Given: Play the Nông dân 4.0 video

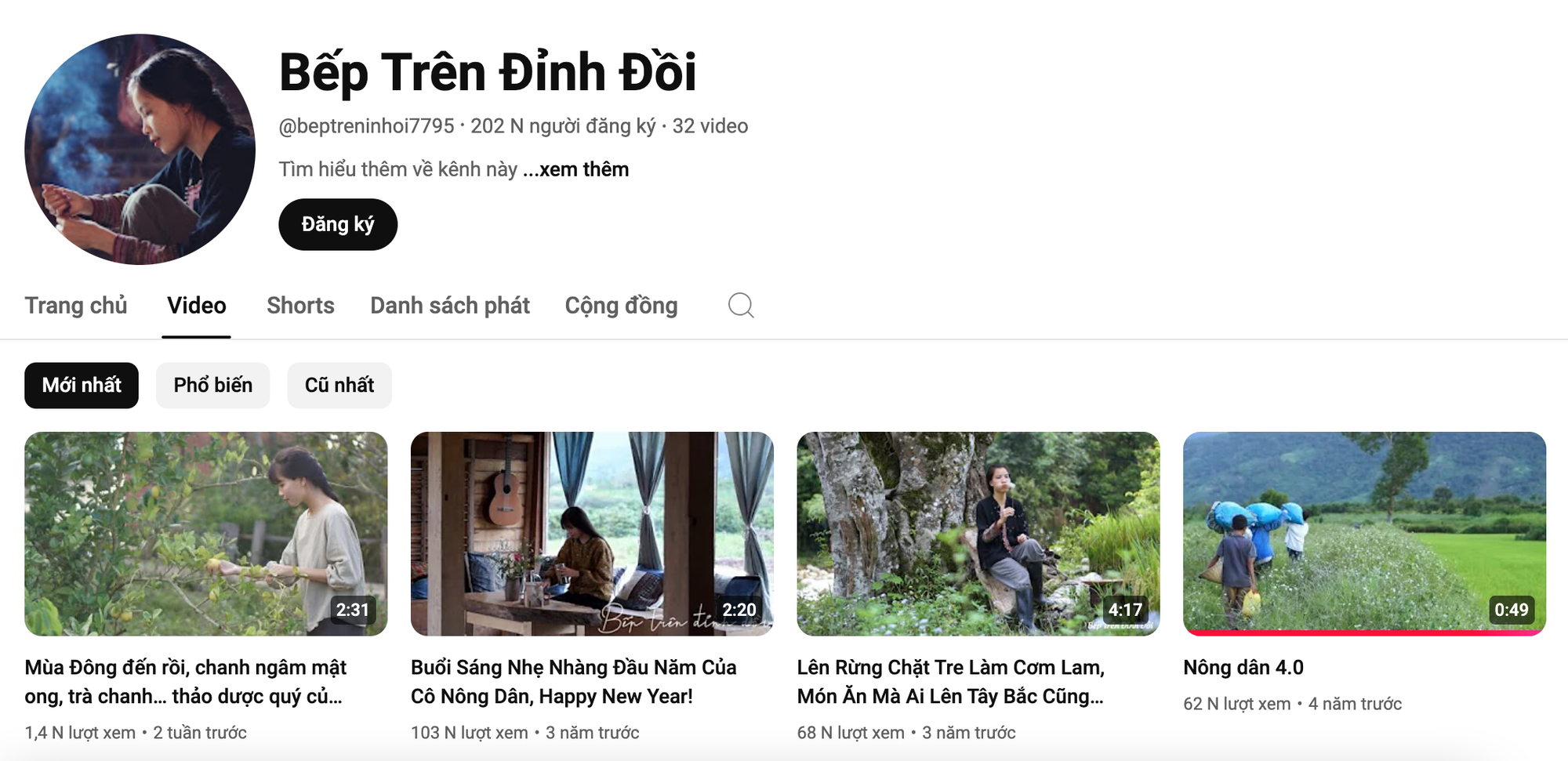Looking at the screenshot, I should point(1364,533).
